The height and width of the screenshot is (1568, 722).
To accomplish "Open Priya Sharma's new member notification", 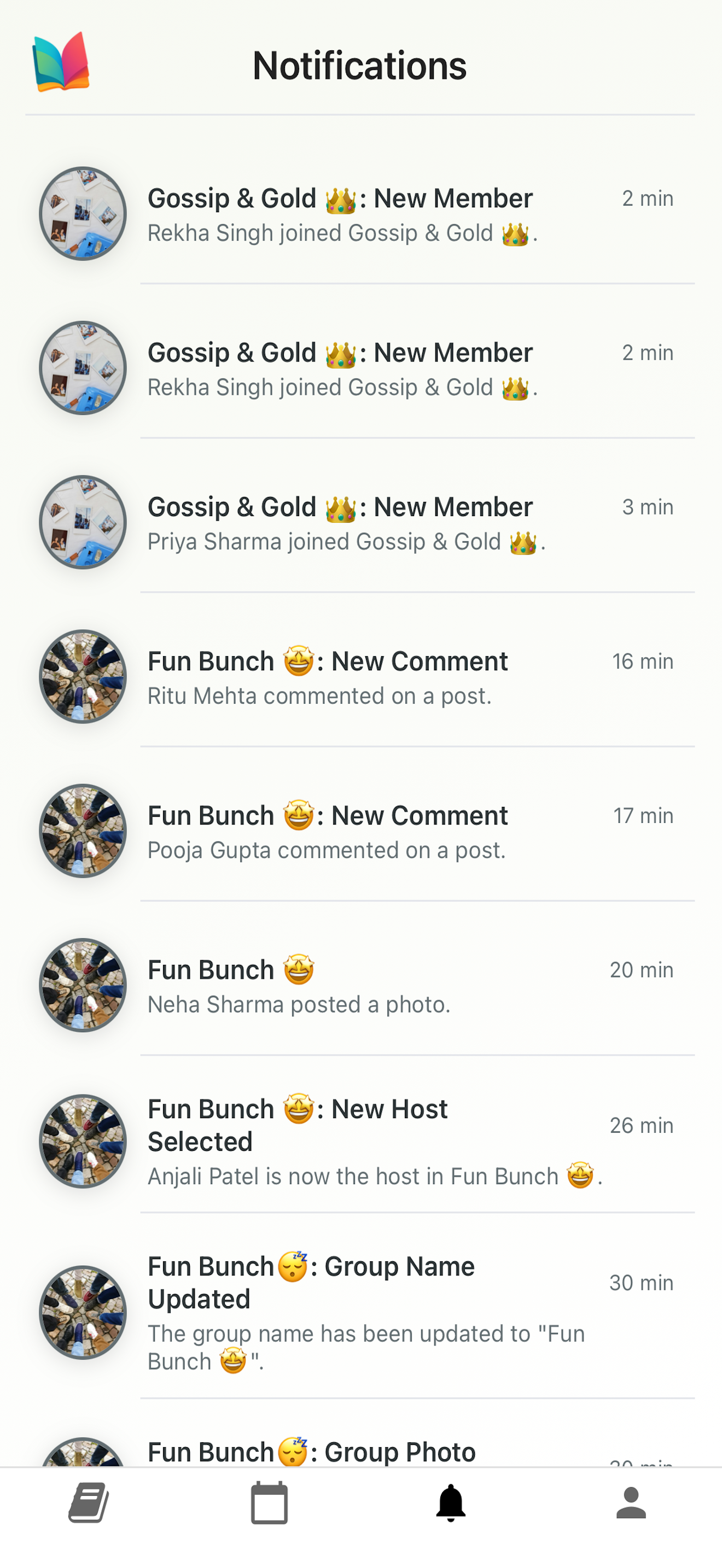I will coord(341,522).
